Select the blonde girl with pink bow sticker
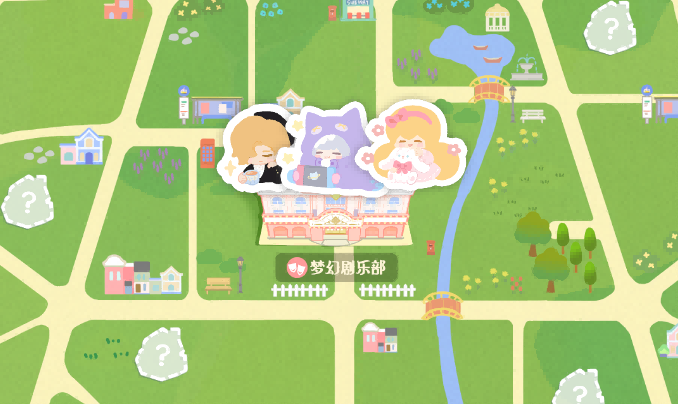678x404 pixels. click(413, 147)
